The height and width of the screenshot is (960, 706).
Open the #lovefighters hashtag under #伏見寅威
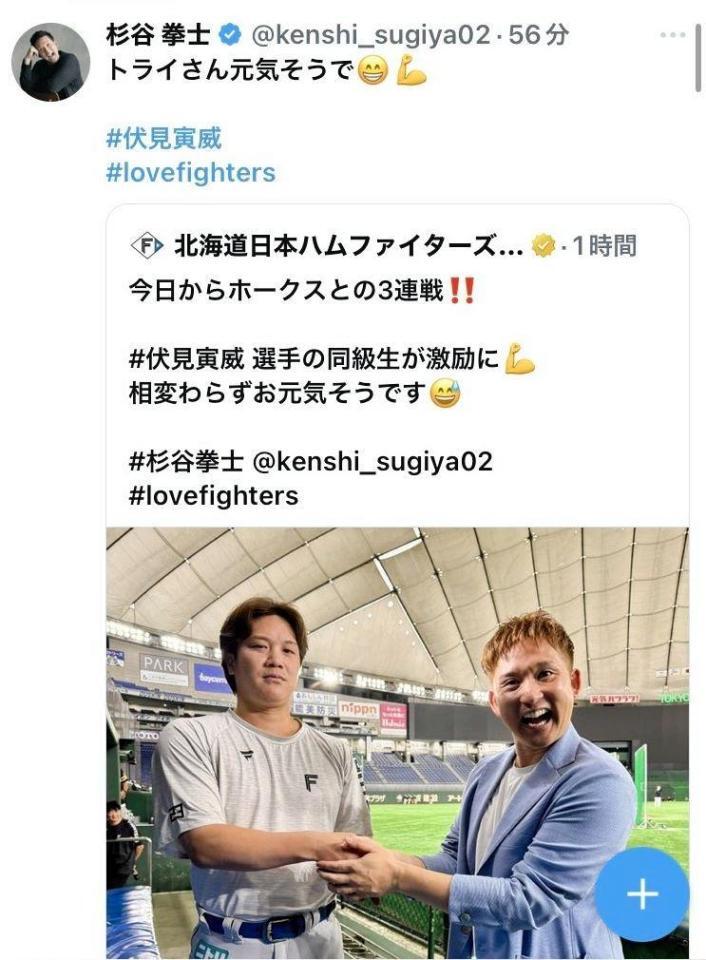click(x=190, y=172)
